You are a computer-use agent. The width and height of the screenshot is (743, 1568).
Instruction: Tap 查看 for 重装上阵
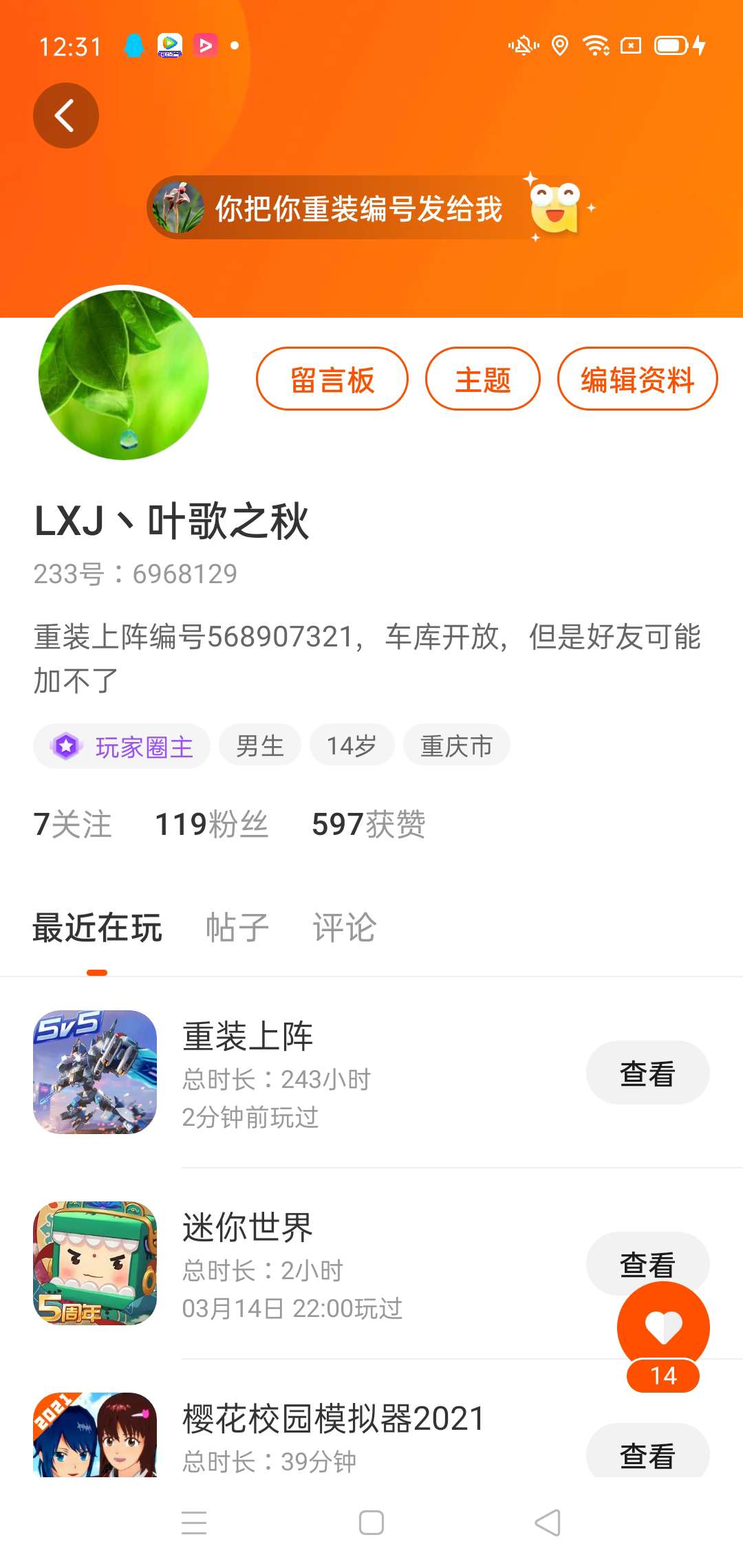(x=647, y=1073)
